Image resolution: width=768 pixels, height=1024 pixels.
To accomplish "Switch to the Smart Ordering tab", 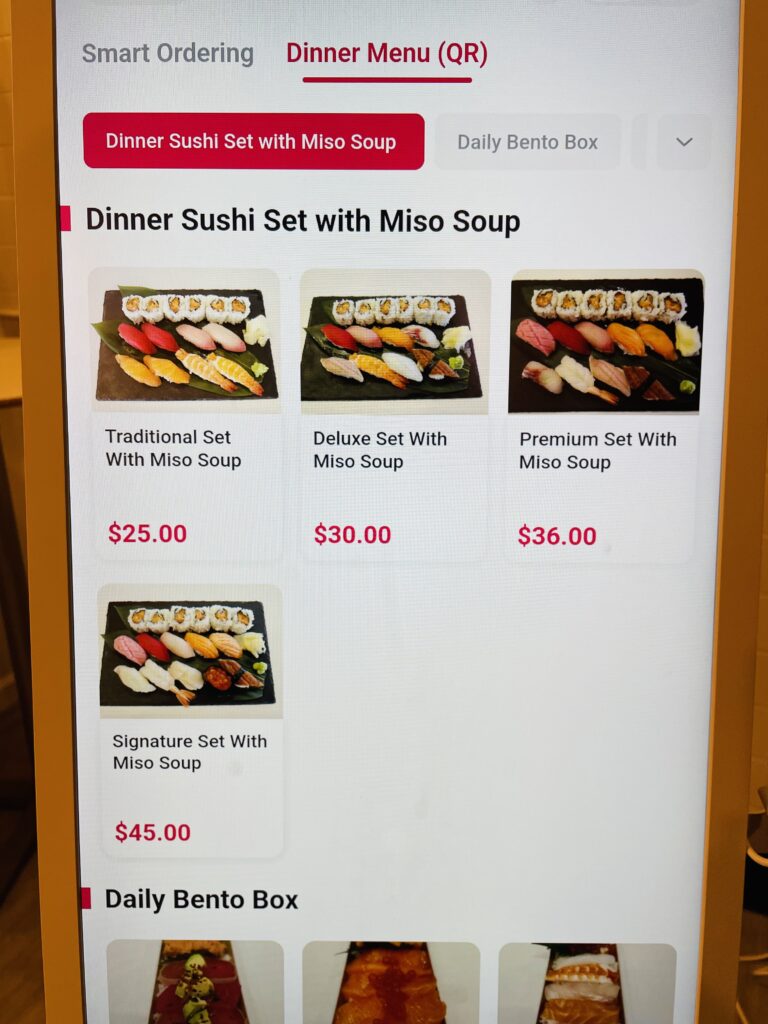I will (167, 53).
